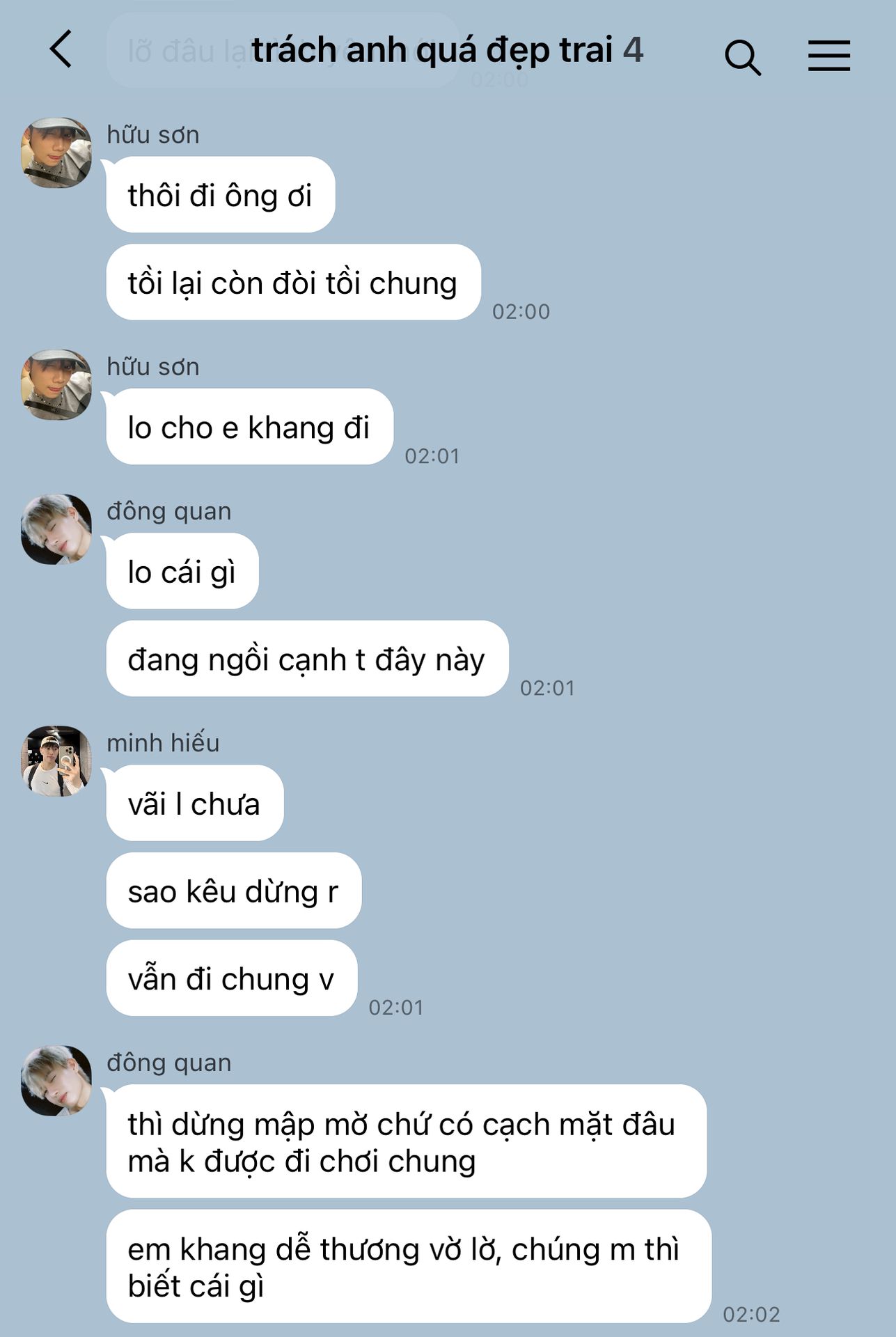View hữu sơn's profile beside "lo cho e khang đi"
Image resolution: width=896 pixels, height=1337 pixels.
pyautogui.click(x=56, y=384)
